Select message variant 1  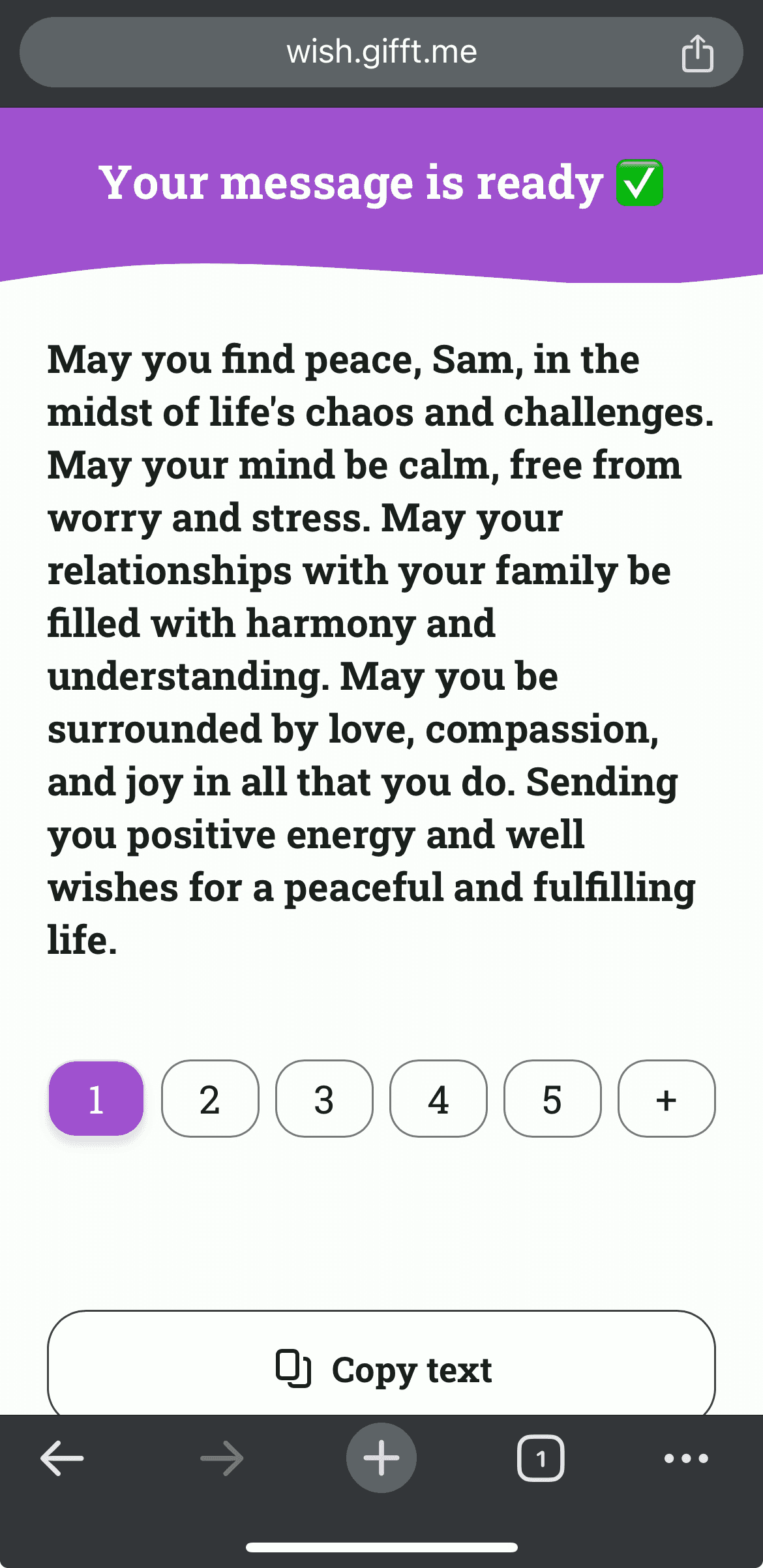[96, 1099]
